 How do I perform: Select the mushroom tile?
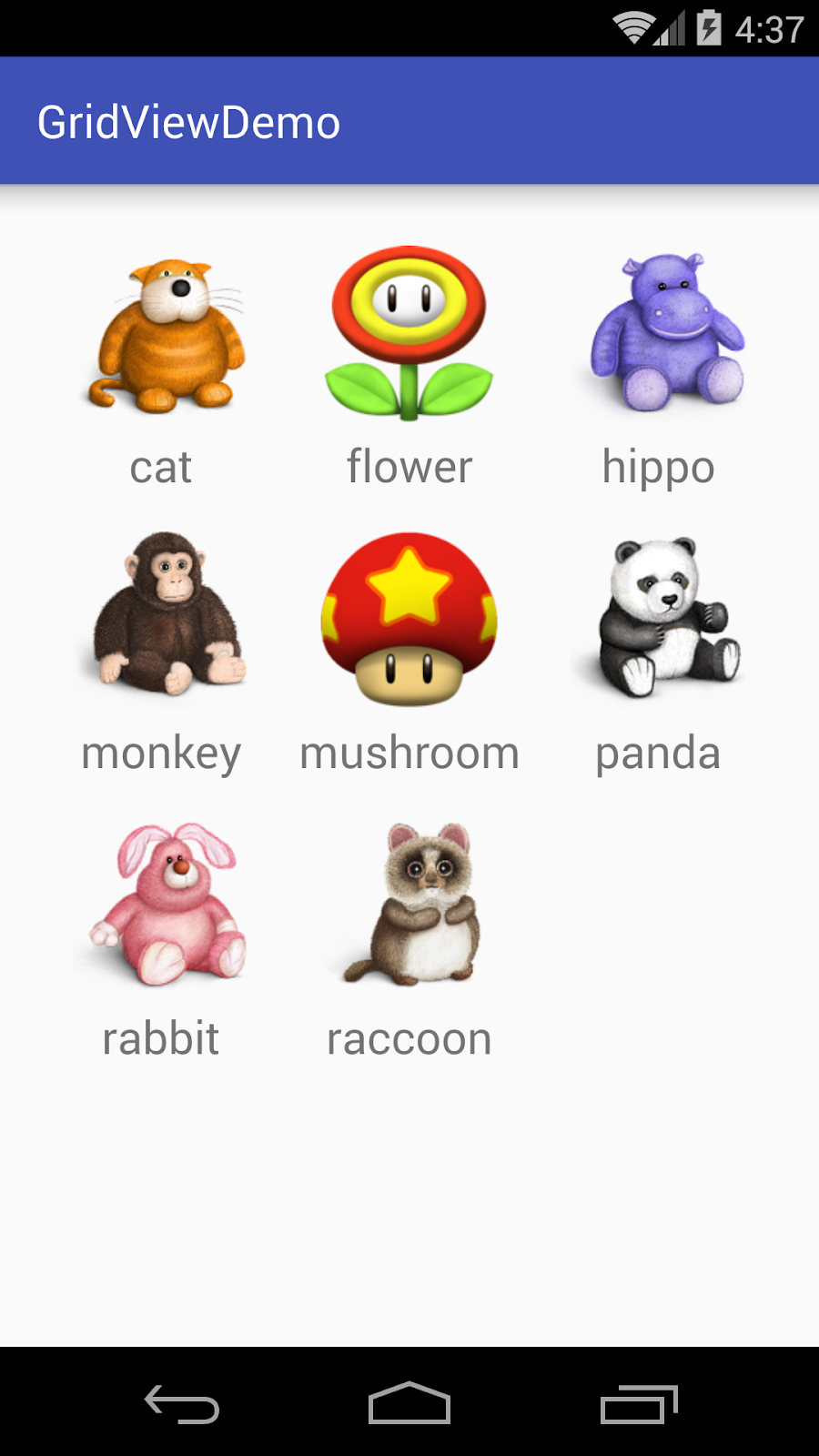[x=409, y=654]
